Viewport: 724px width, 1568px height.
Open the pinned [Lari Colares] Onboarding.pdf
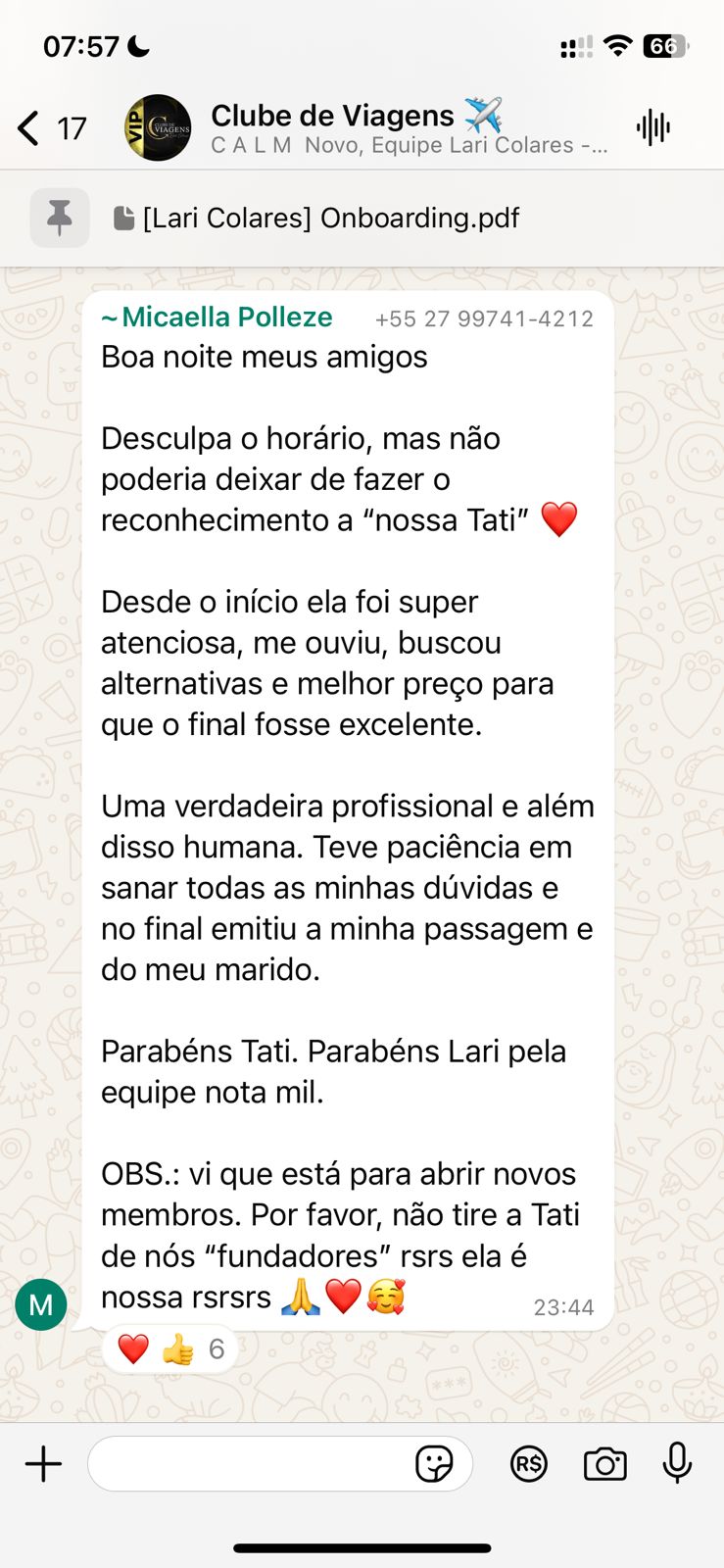(x=333, y=218)
